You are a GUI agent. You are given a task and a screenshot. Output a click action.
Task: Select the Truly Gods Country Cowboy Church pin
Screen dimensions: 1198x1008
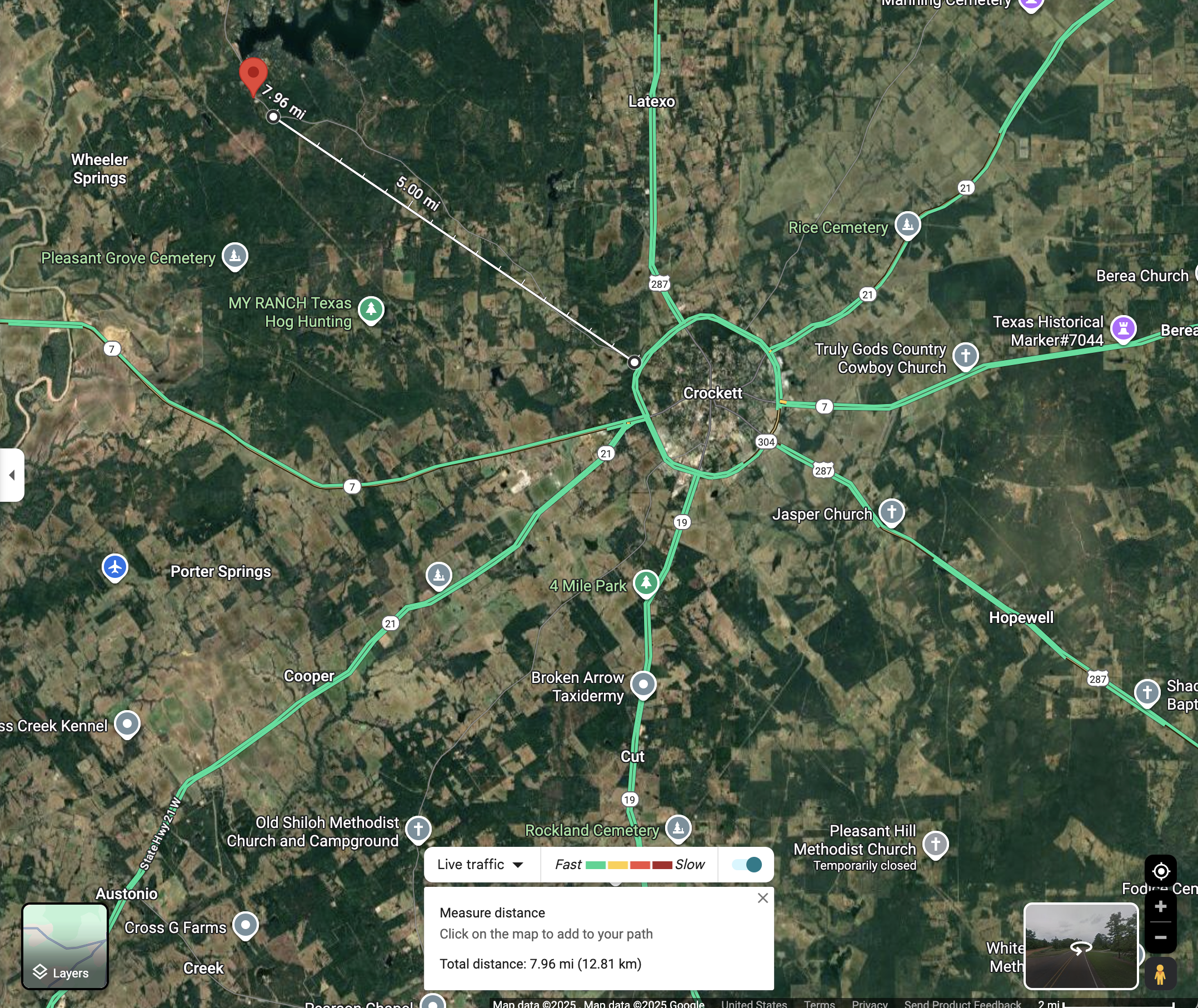click(966, 355)
